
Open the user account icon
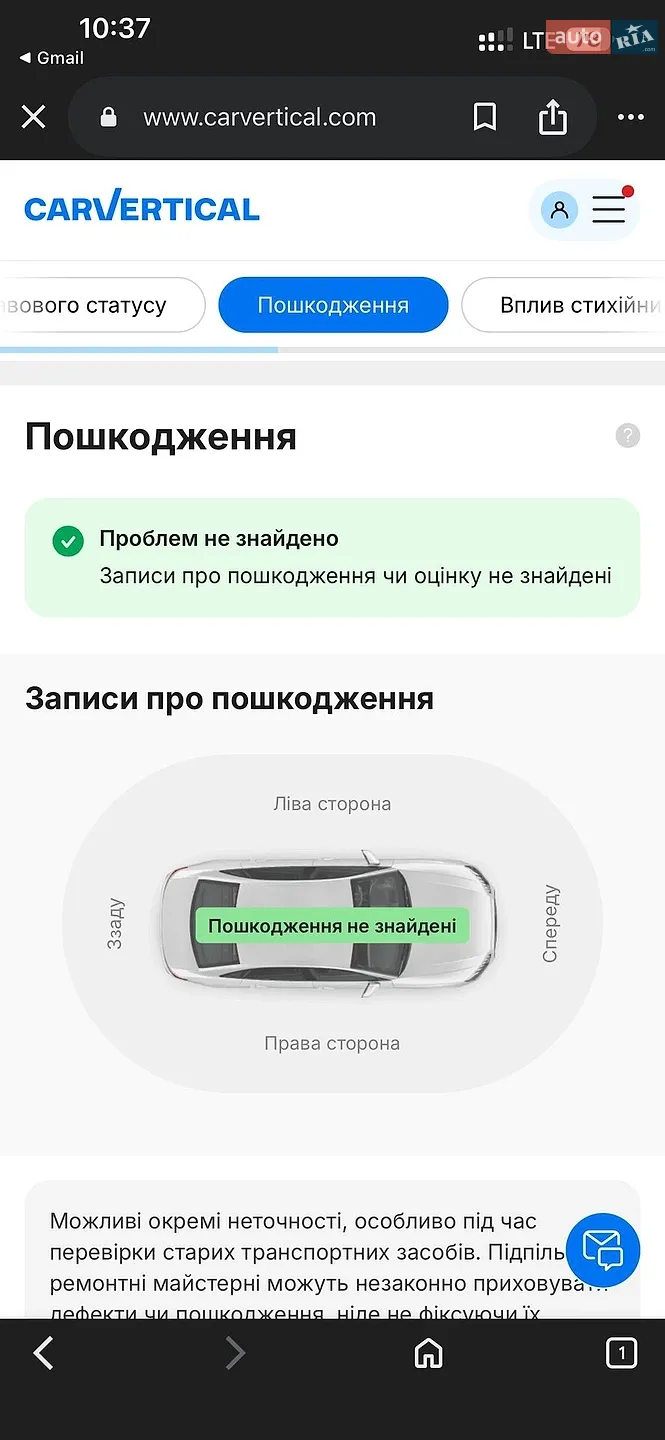[560, 210]
